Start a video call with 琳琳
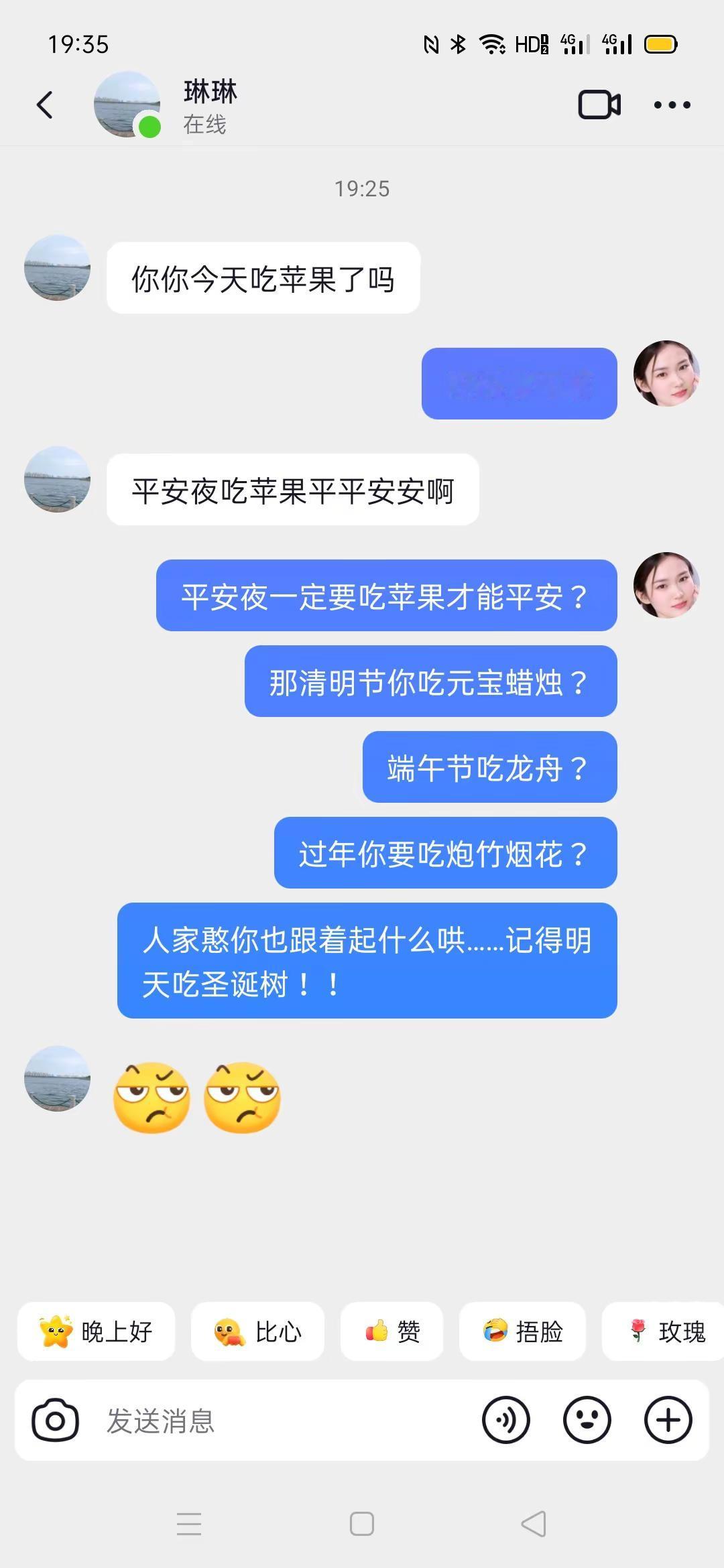 pos(599,104)
